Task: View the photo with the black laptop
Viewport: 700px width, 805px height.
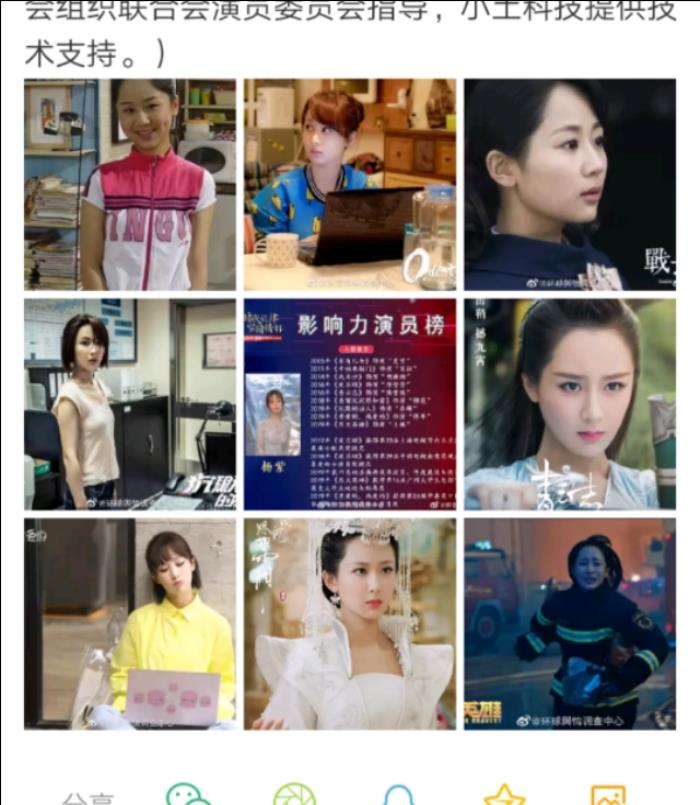Action: 350,185
